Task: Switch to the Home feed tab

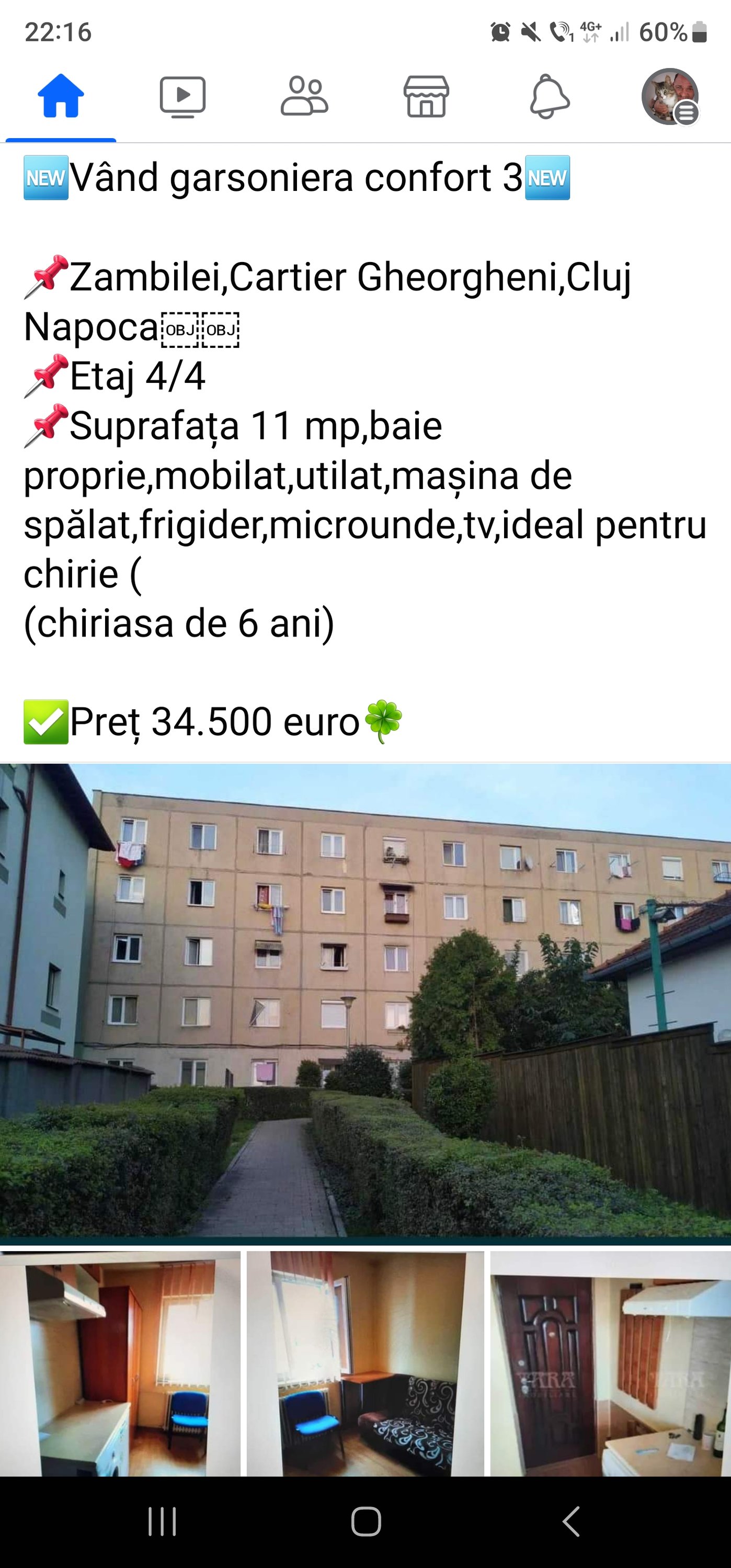Action: 61,97
